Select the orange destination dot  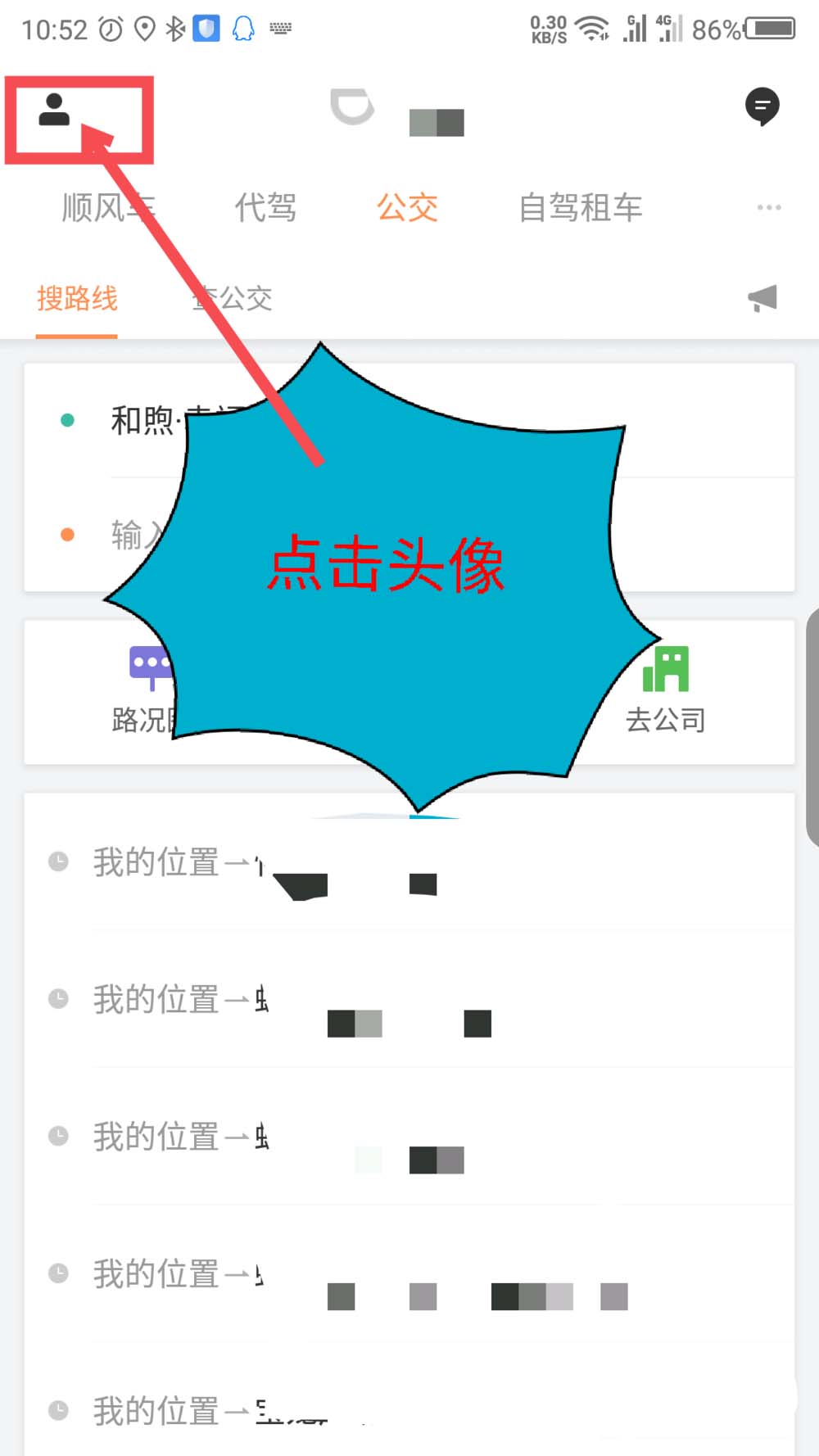click(66, 534)
